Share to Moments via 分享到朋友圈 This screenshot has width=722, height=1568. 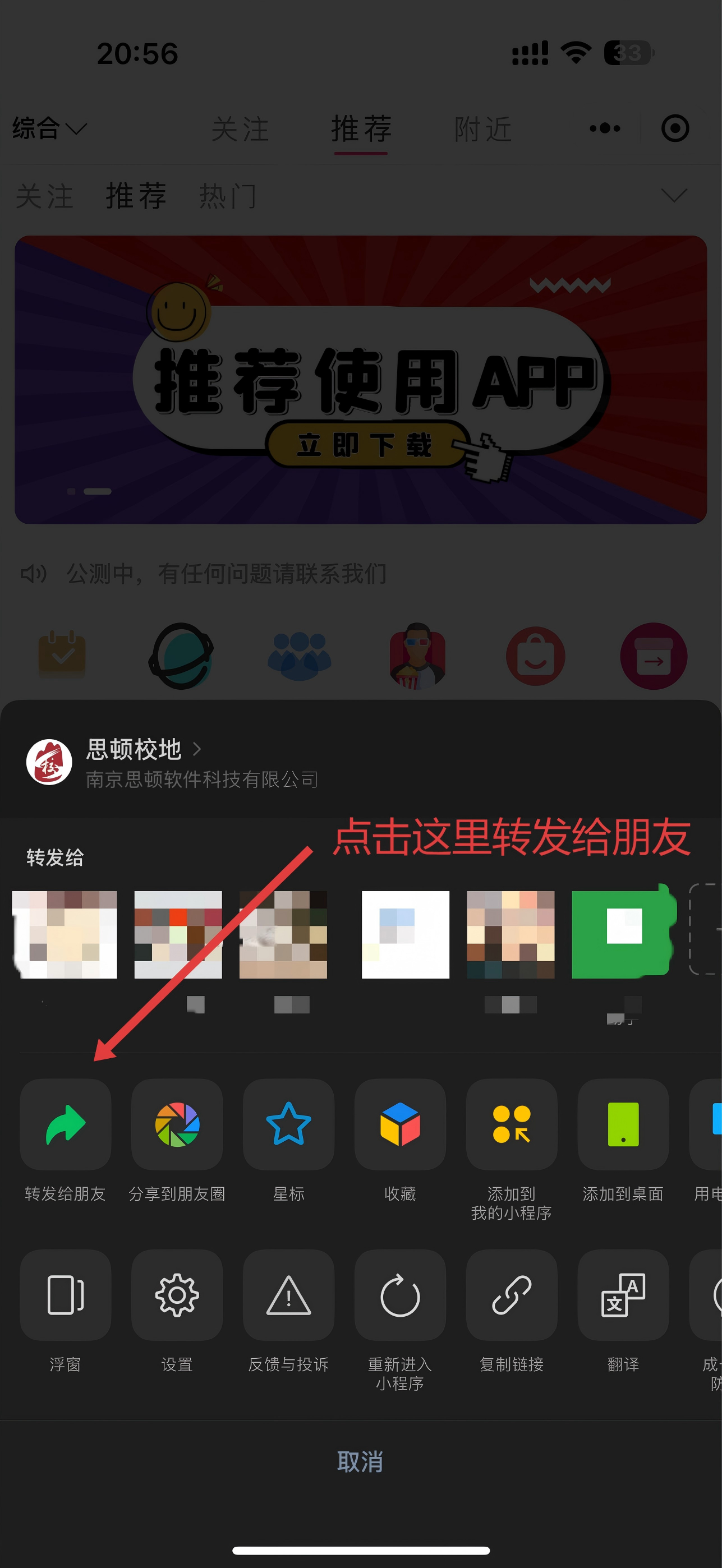click(x=177, y=1124)
